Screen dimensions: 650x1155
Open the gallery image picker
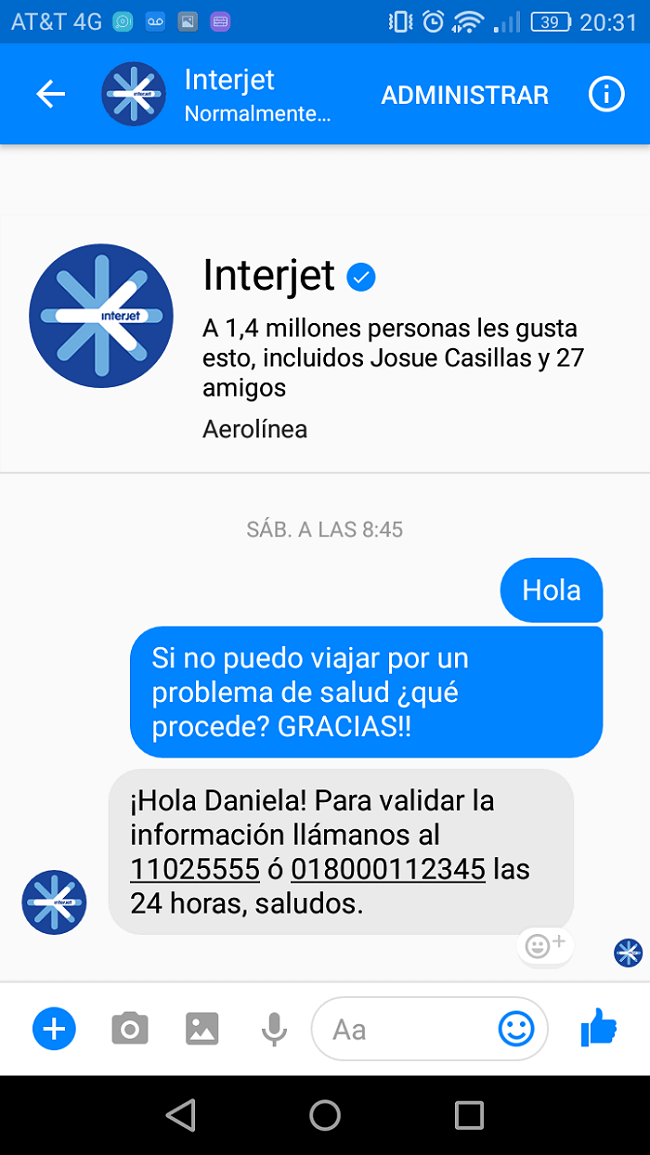click(x=202, y=1028)
